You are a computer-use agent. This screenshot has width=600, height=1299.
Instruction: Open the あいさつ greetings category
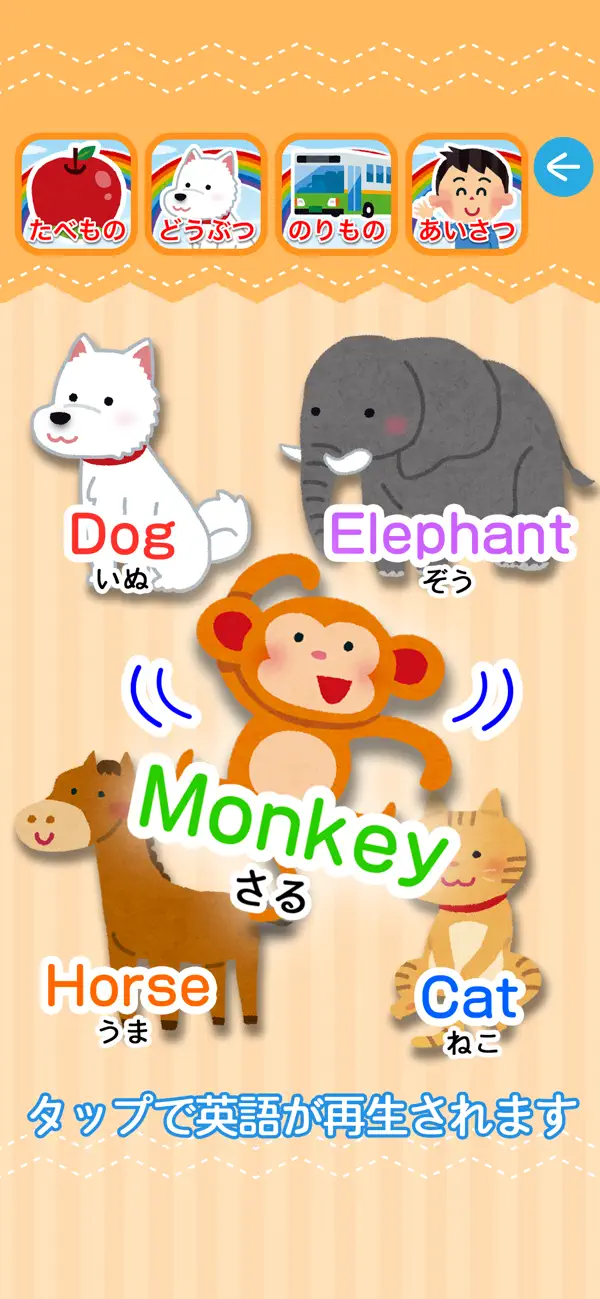(x=466, y=194)
